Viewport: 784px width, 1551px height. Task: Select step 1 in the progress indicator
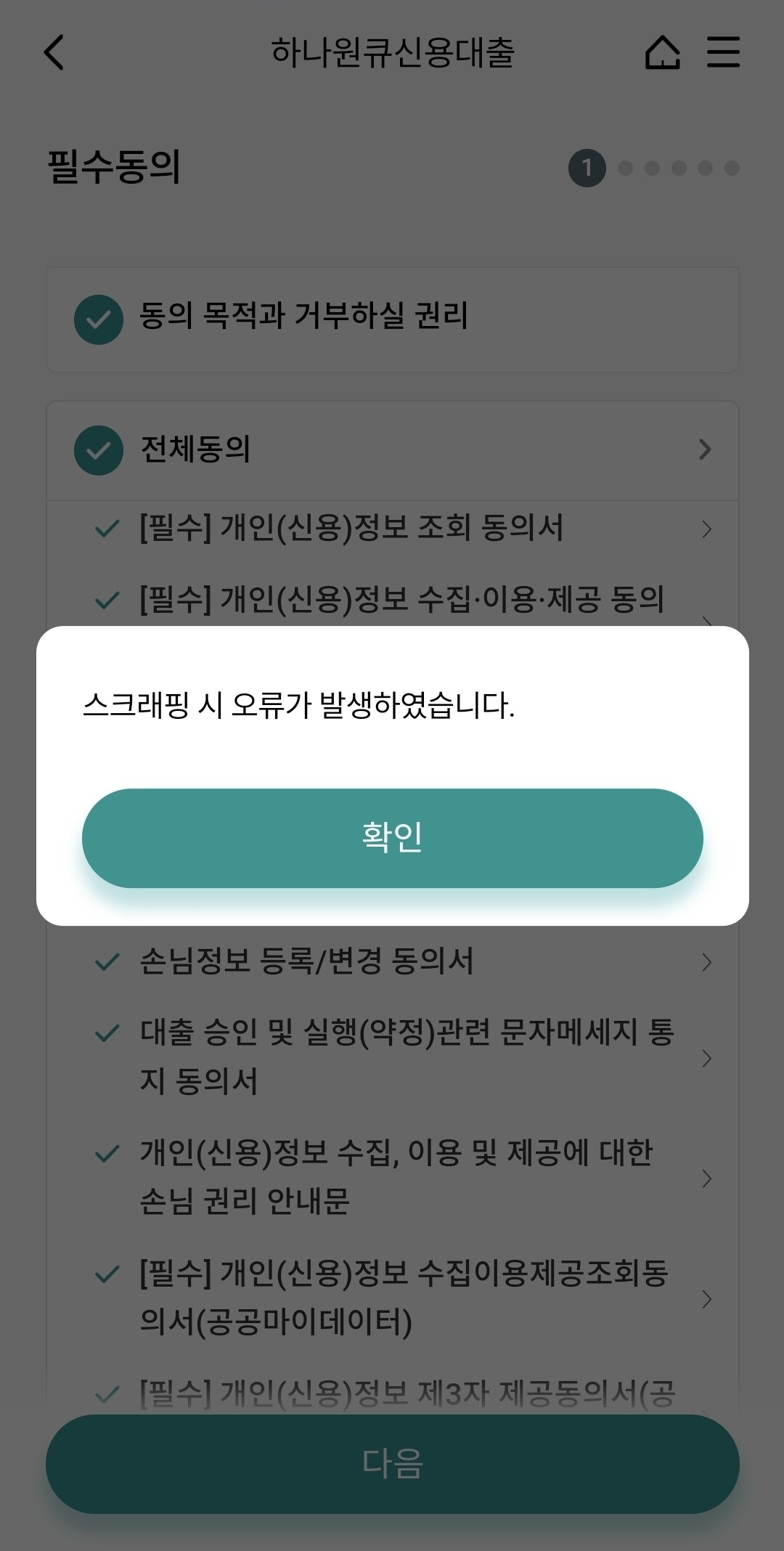(589, 168)
